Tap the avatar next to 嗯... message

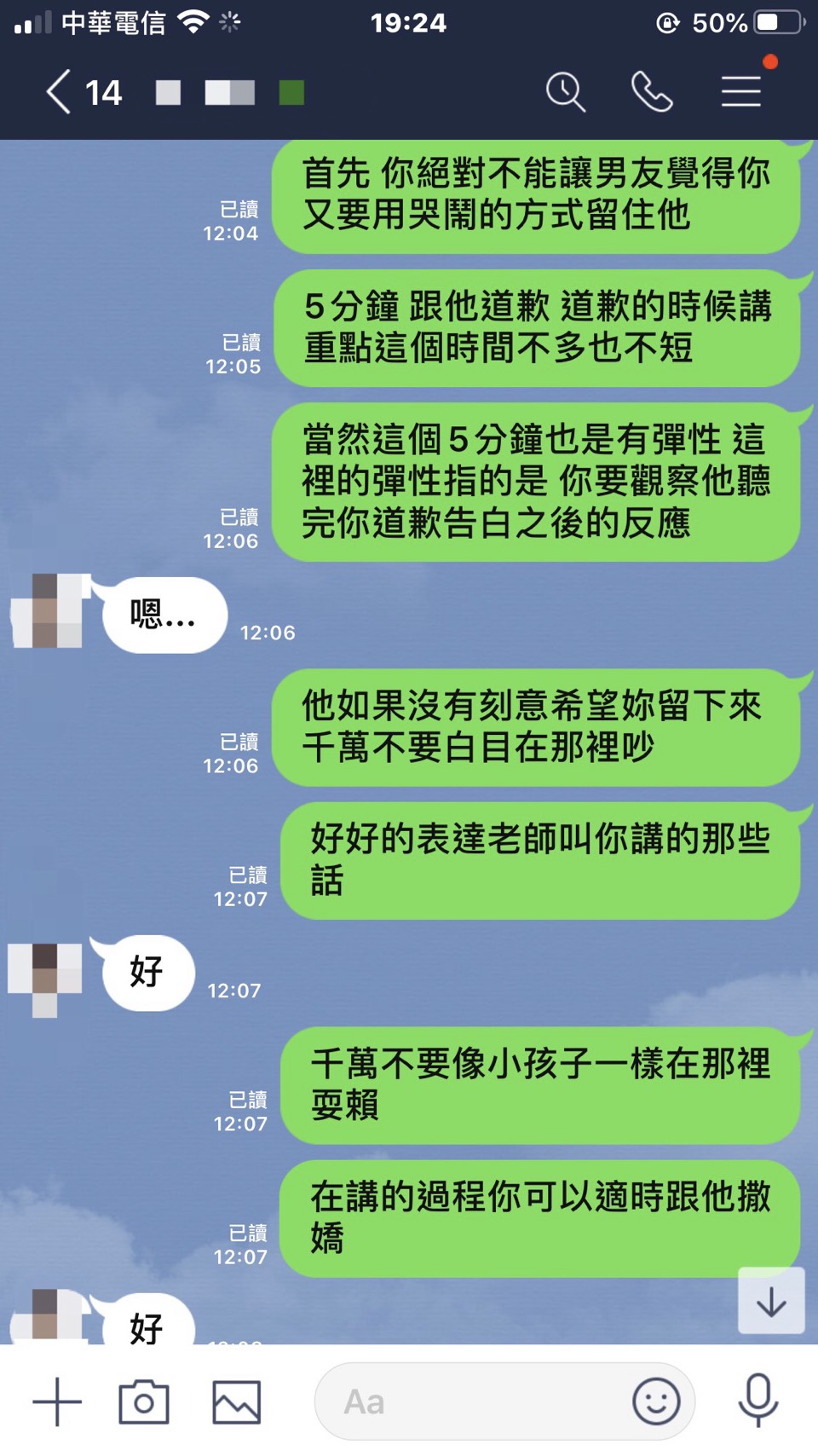49,611
